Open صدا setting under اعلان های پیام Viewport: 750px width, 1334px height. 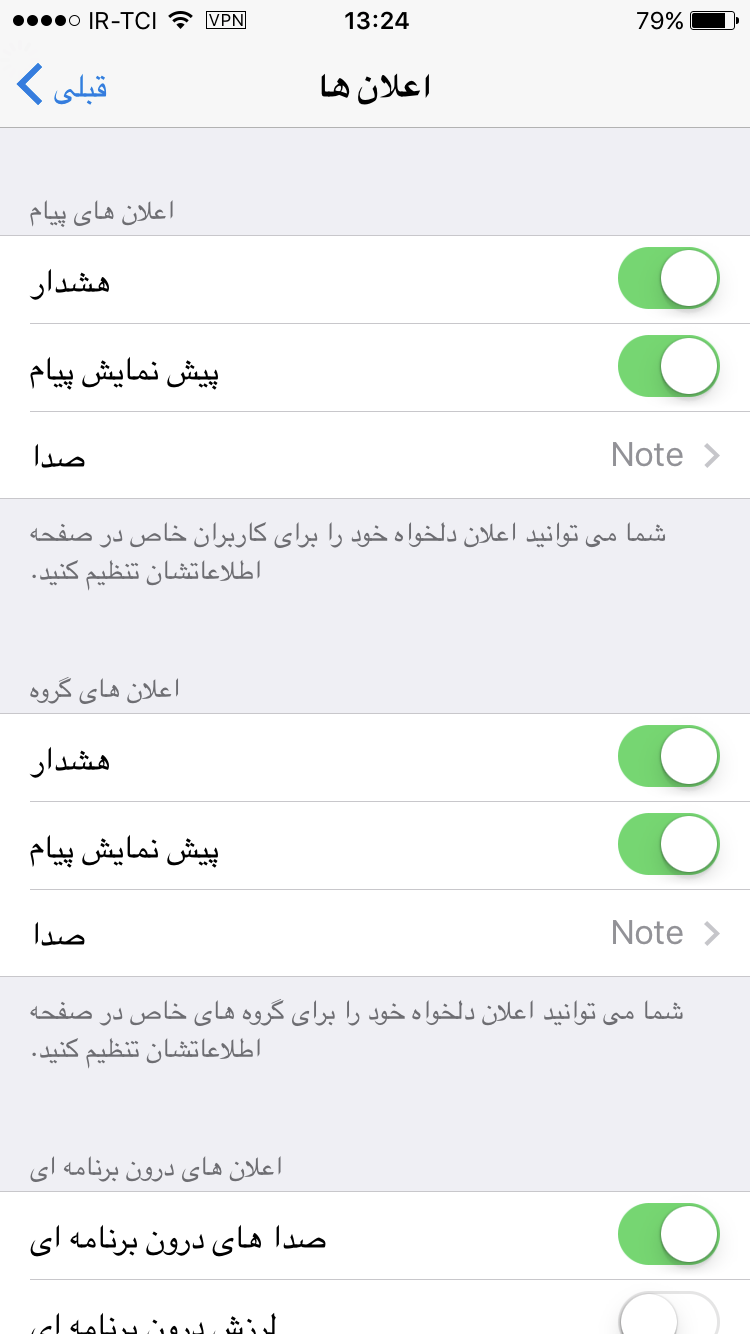pyautogui.click(x=375, y=455)
